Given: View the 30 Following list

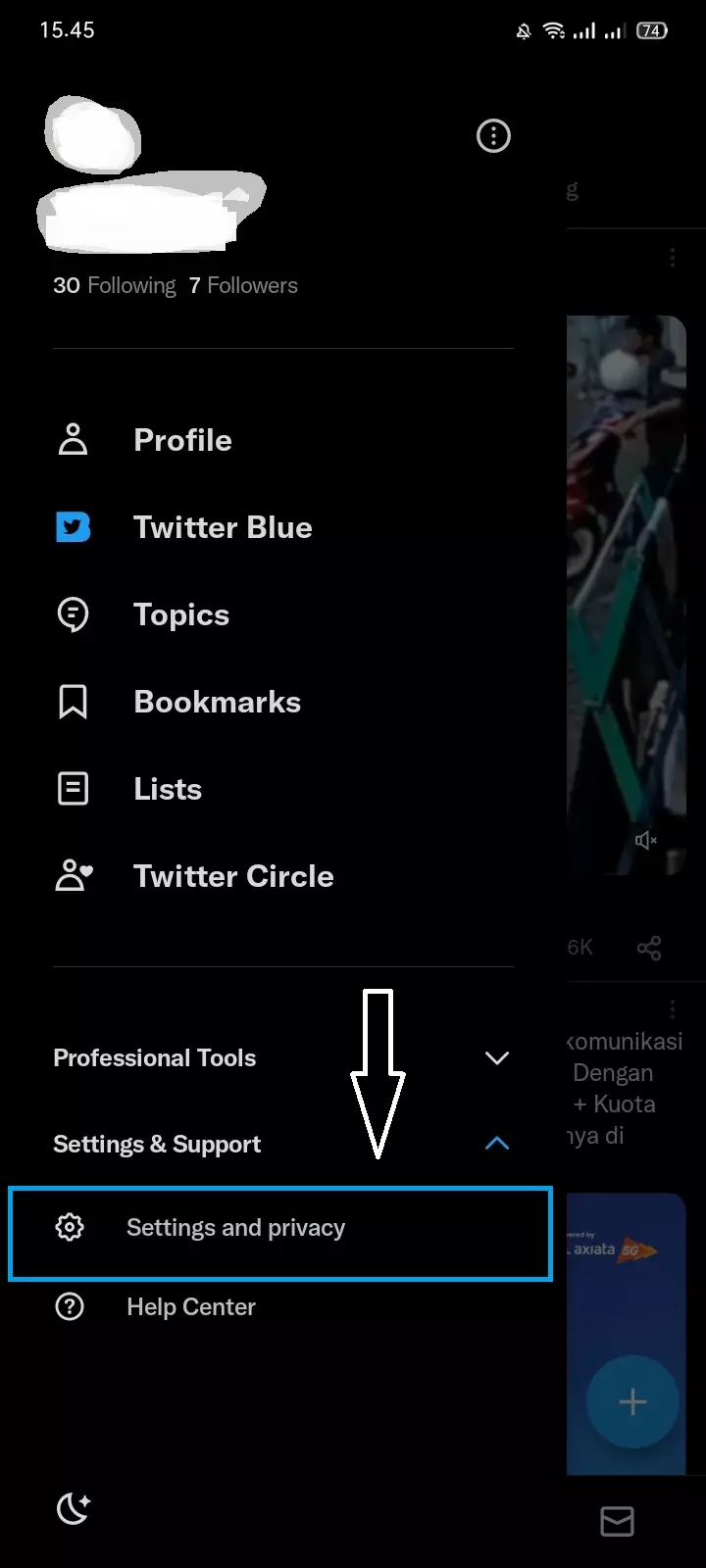Looking at the screenshot, I should pos(115,285).
